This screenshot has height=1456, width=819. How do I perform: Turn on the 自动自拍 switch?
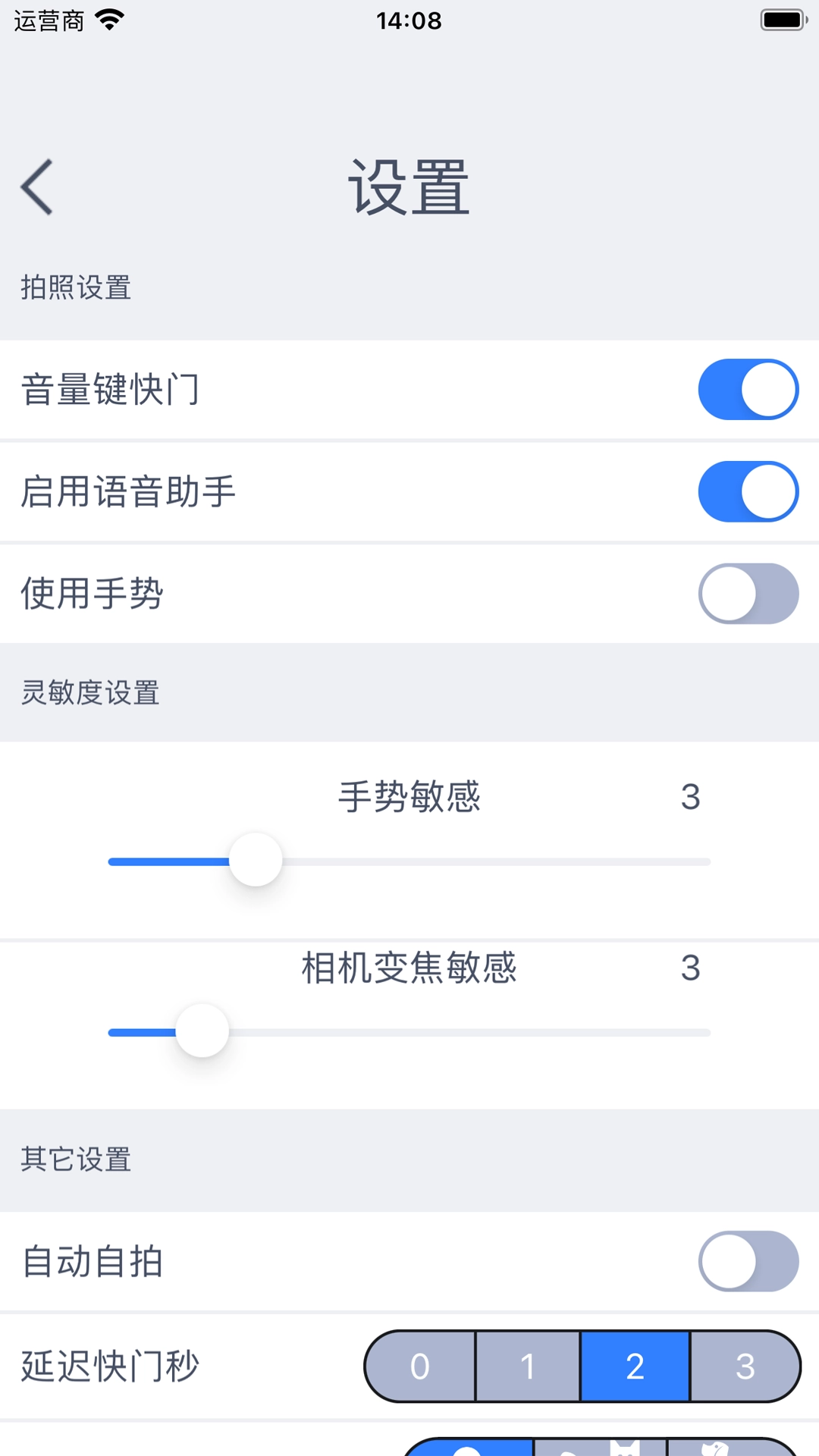[x=748, y=1261]
